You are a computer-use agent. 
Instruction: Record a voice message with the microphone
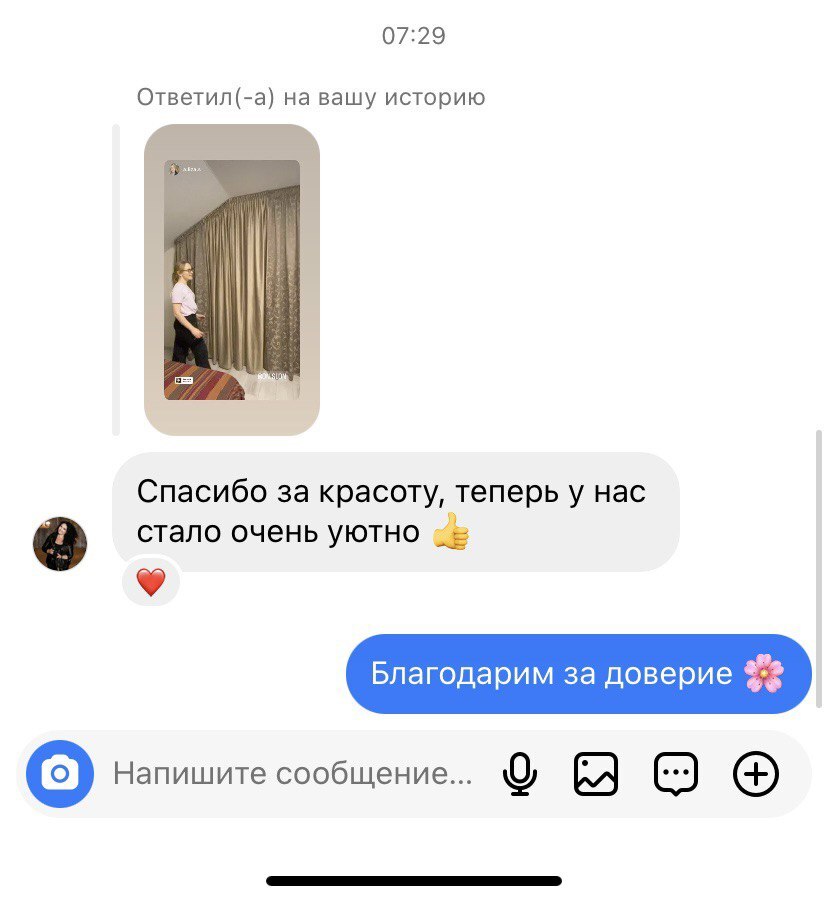520,773
